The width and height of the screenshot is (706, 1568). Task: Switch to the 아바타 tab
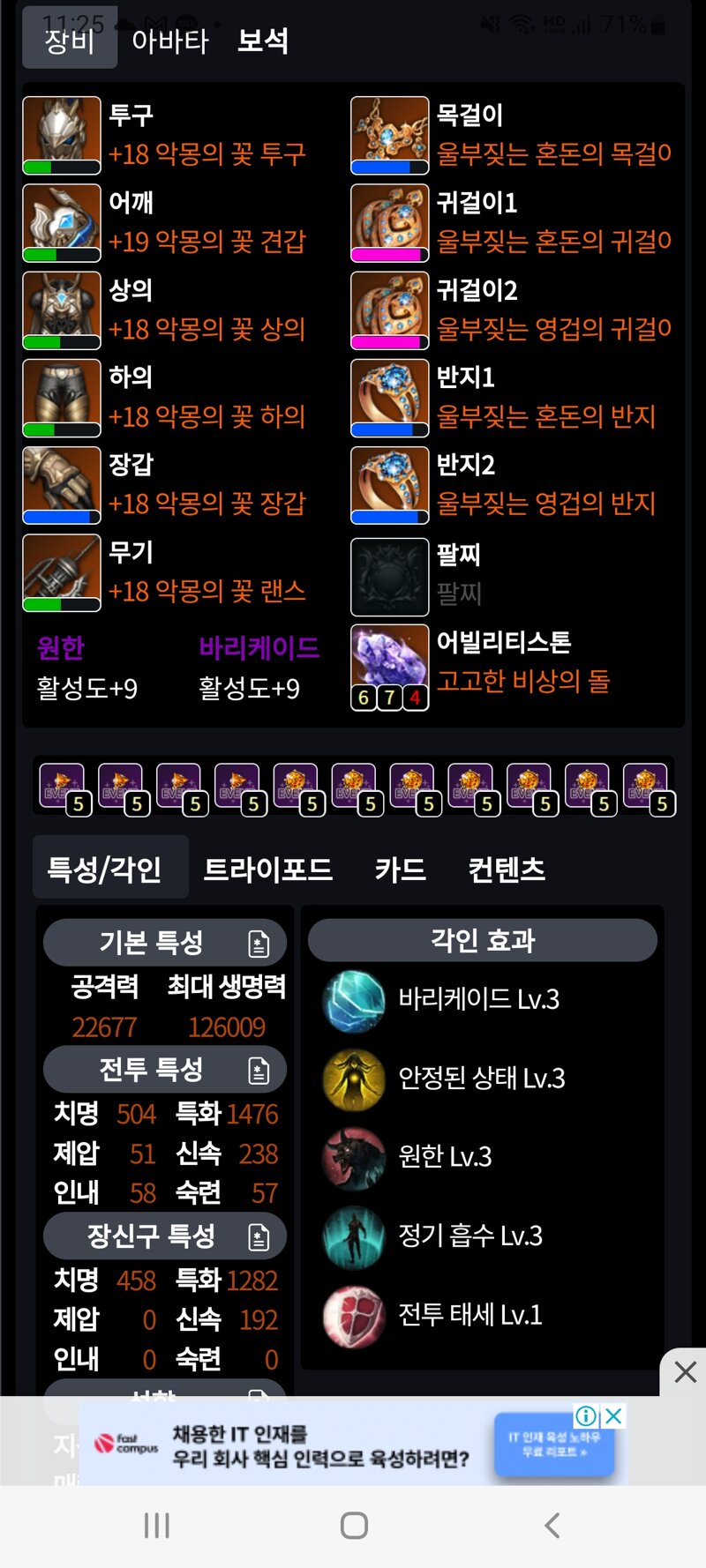(x=169, y=41)
